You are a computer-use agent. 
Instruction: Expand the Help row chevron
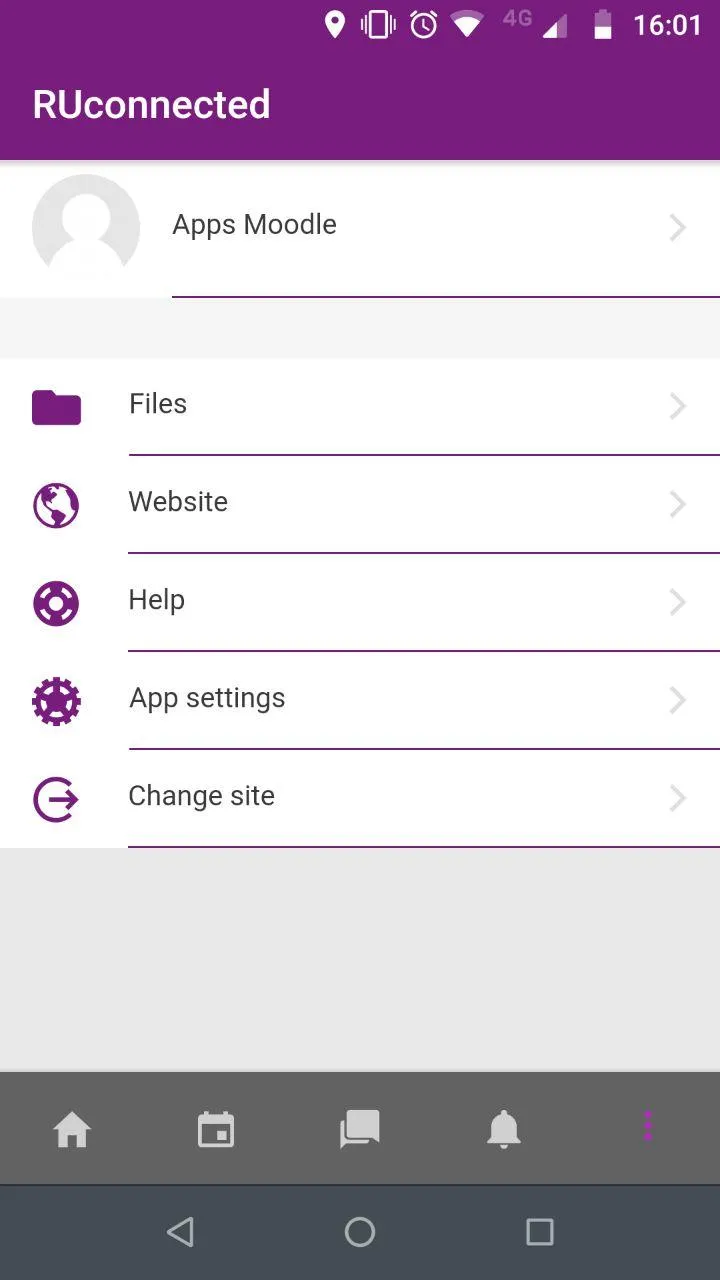(x=678, y=602)
